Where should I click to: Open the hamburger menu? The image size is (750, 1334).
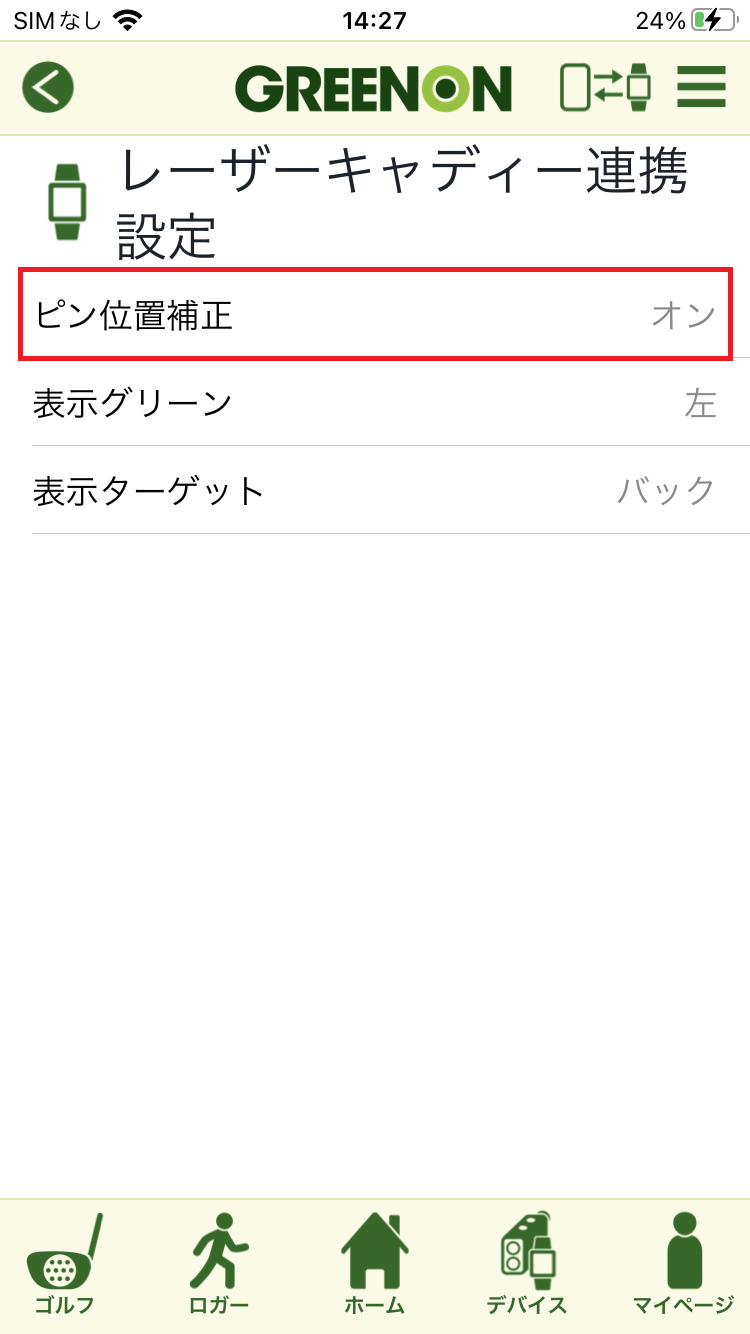tap(701, 87)
